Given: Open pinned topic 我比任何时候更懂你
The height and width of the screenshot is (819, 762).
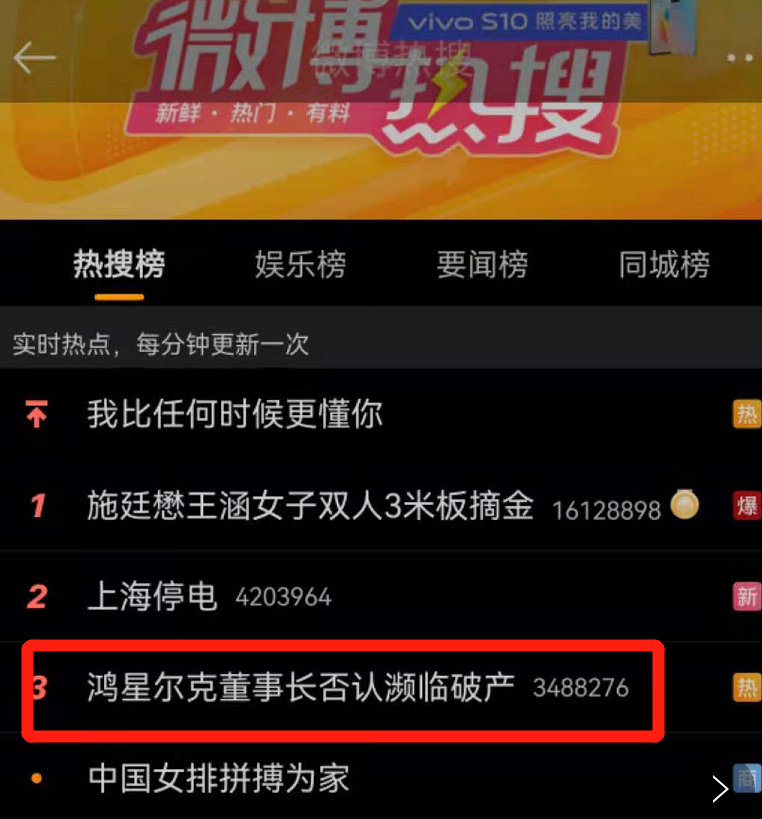Looking at the screenshot, I should tap(235, 415).
